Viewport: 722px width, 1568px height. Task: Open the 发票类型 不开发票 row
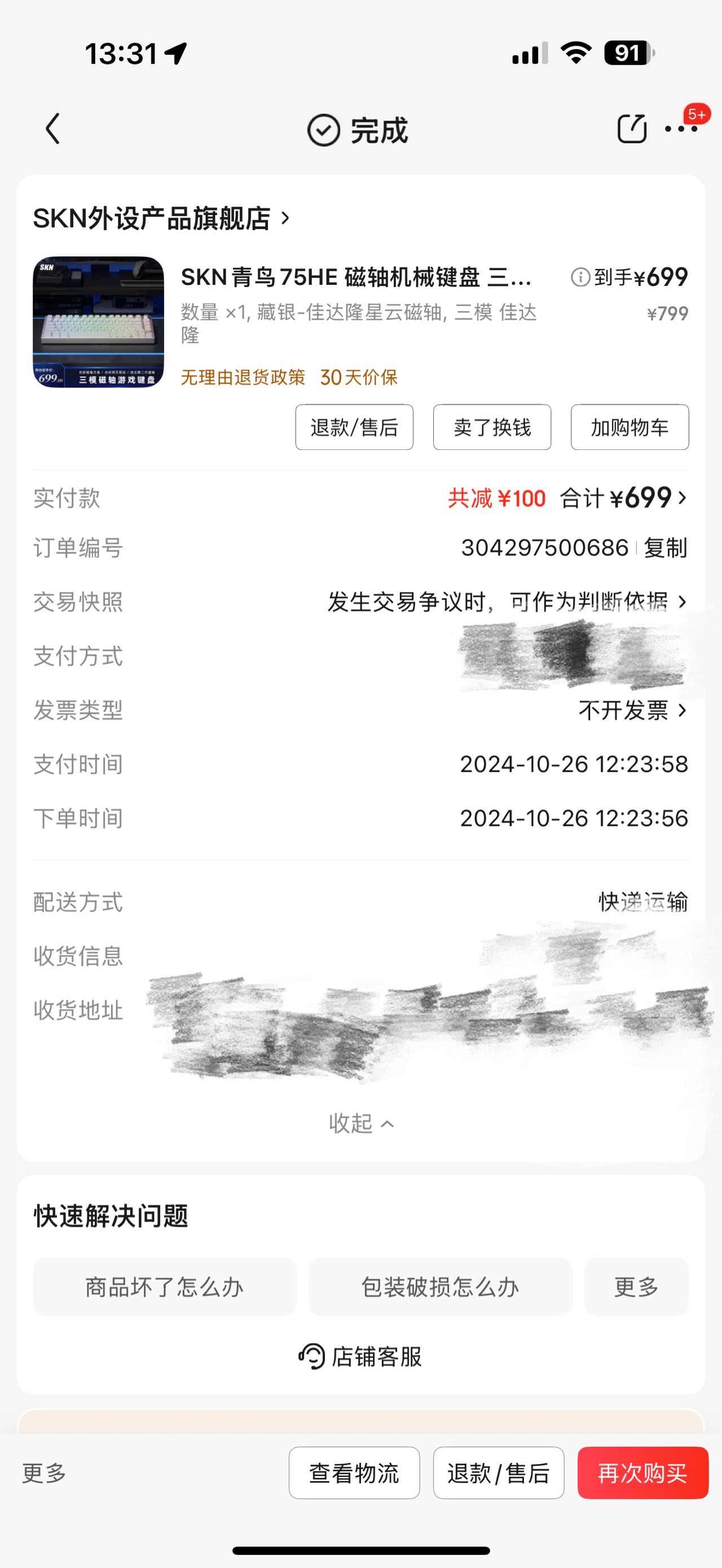click(x=360, y=710)
